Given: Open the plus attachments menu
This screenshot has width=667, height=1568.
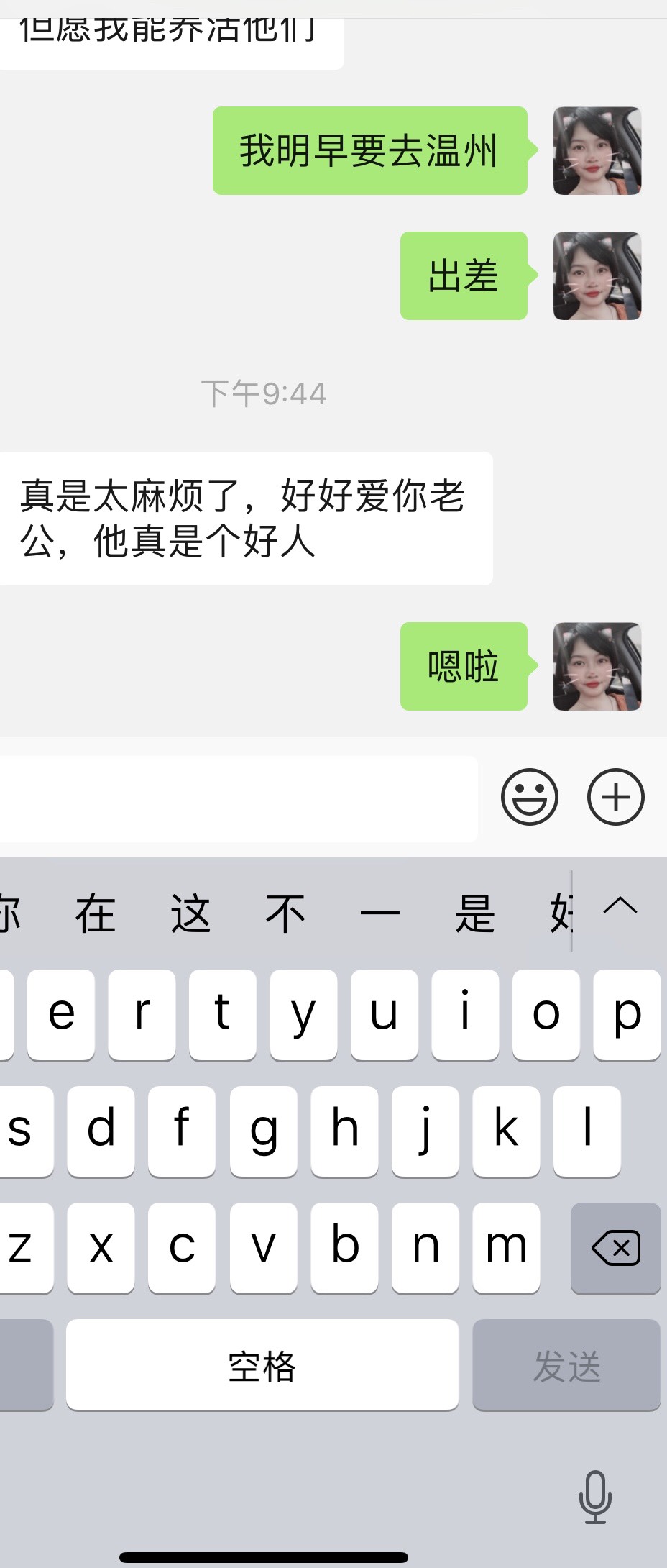Looking at the screenshot, I should (x=615, y=797).
